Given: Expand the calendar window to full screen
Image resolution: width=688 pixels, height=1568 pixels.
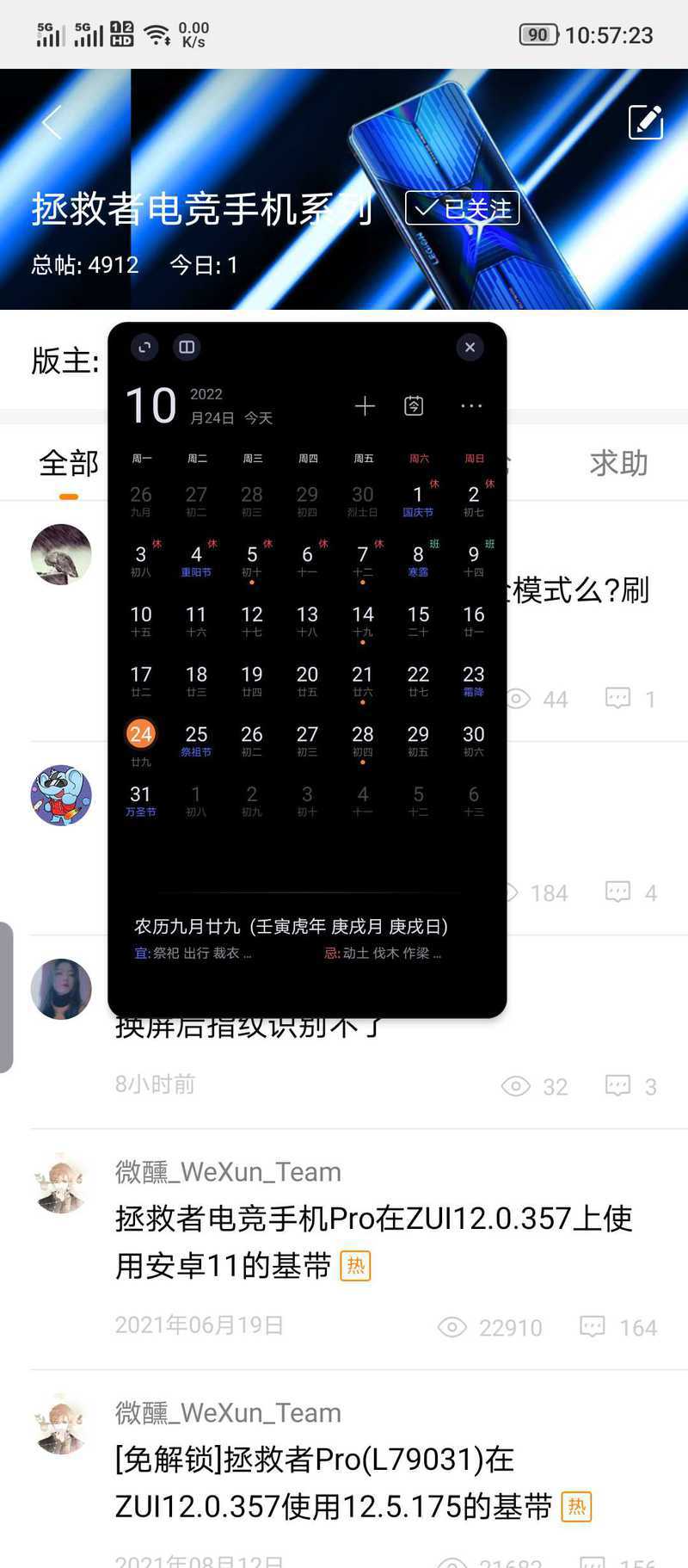Looking at the screenshot, I should tap(144, 347).
